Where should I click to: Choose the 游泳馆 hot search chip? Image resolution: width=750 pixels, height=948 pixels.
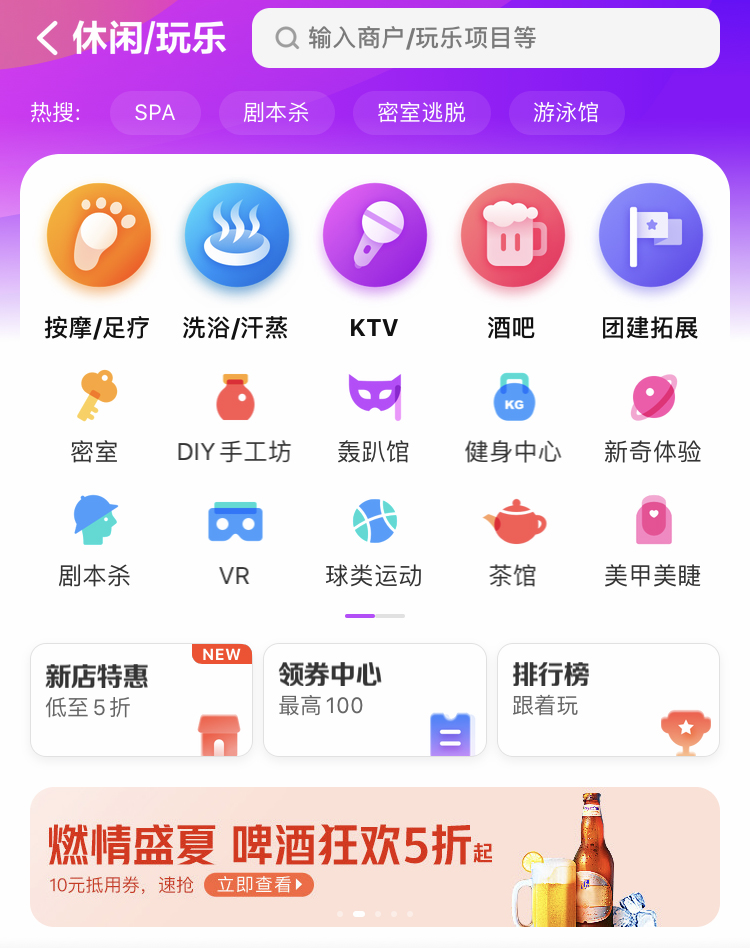[x=566, y=113]
